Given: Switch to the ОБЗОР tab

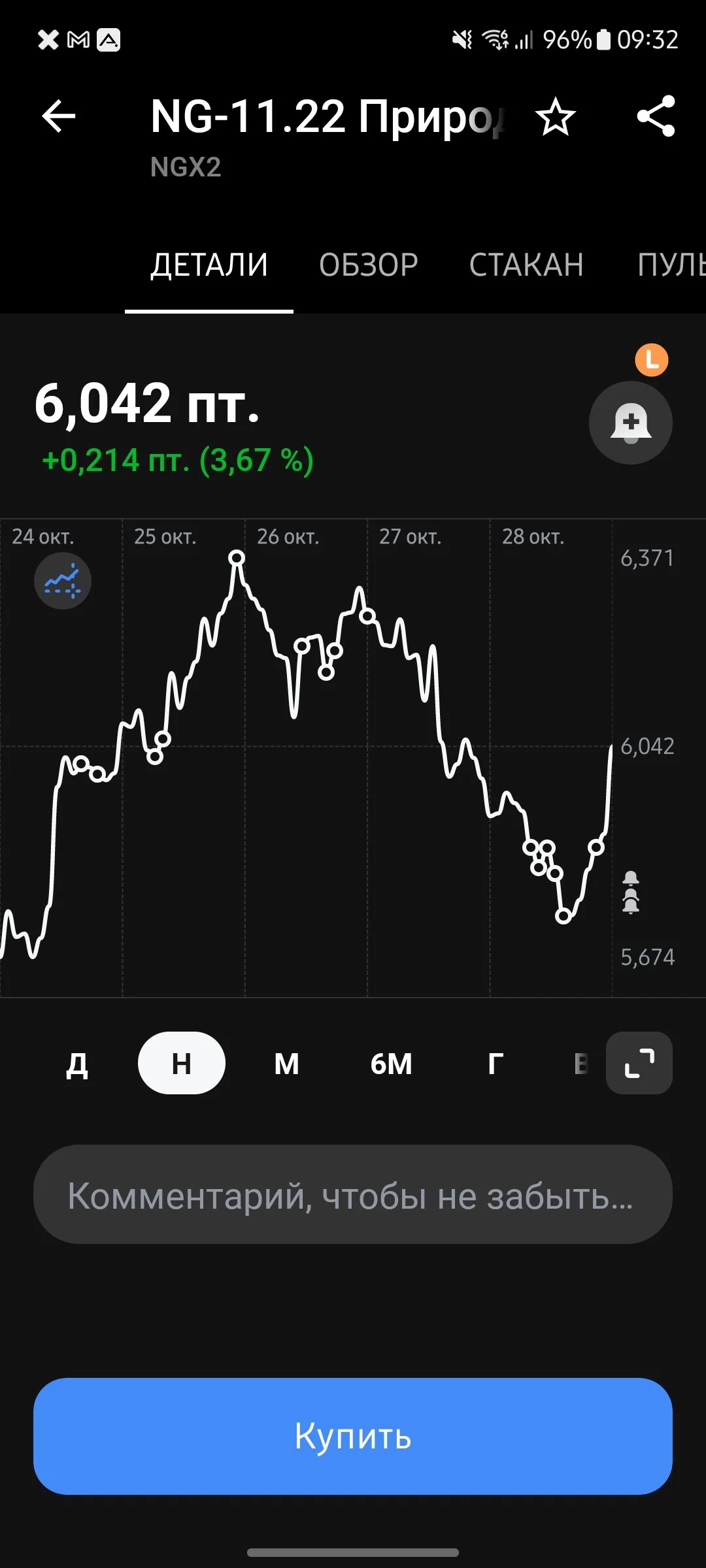Looking at the screenshot, I should click(x=369, y=265).
